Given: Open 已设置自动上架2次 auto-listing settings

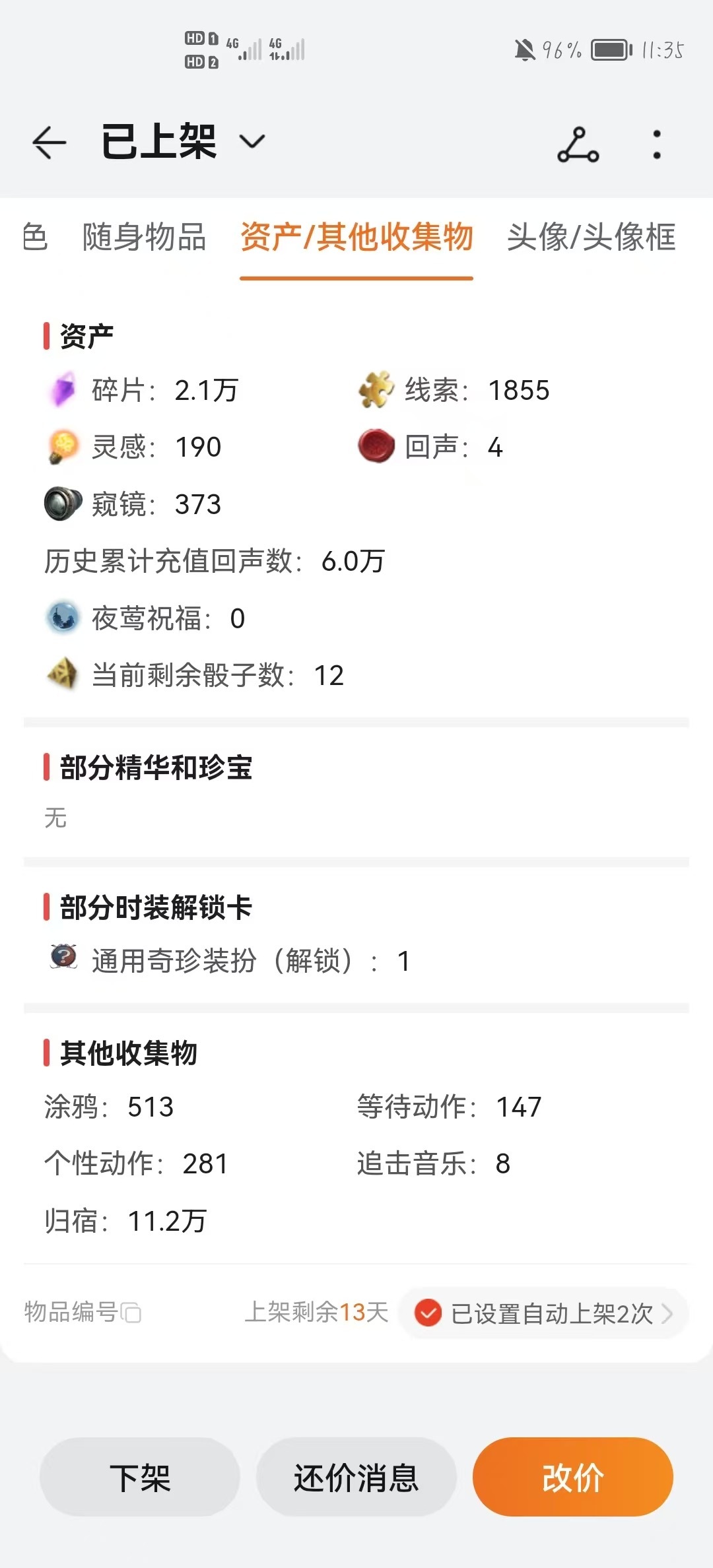Looking at the screenshot, I should point(545,1313).
